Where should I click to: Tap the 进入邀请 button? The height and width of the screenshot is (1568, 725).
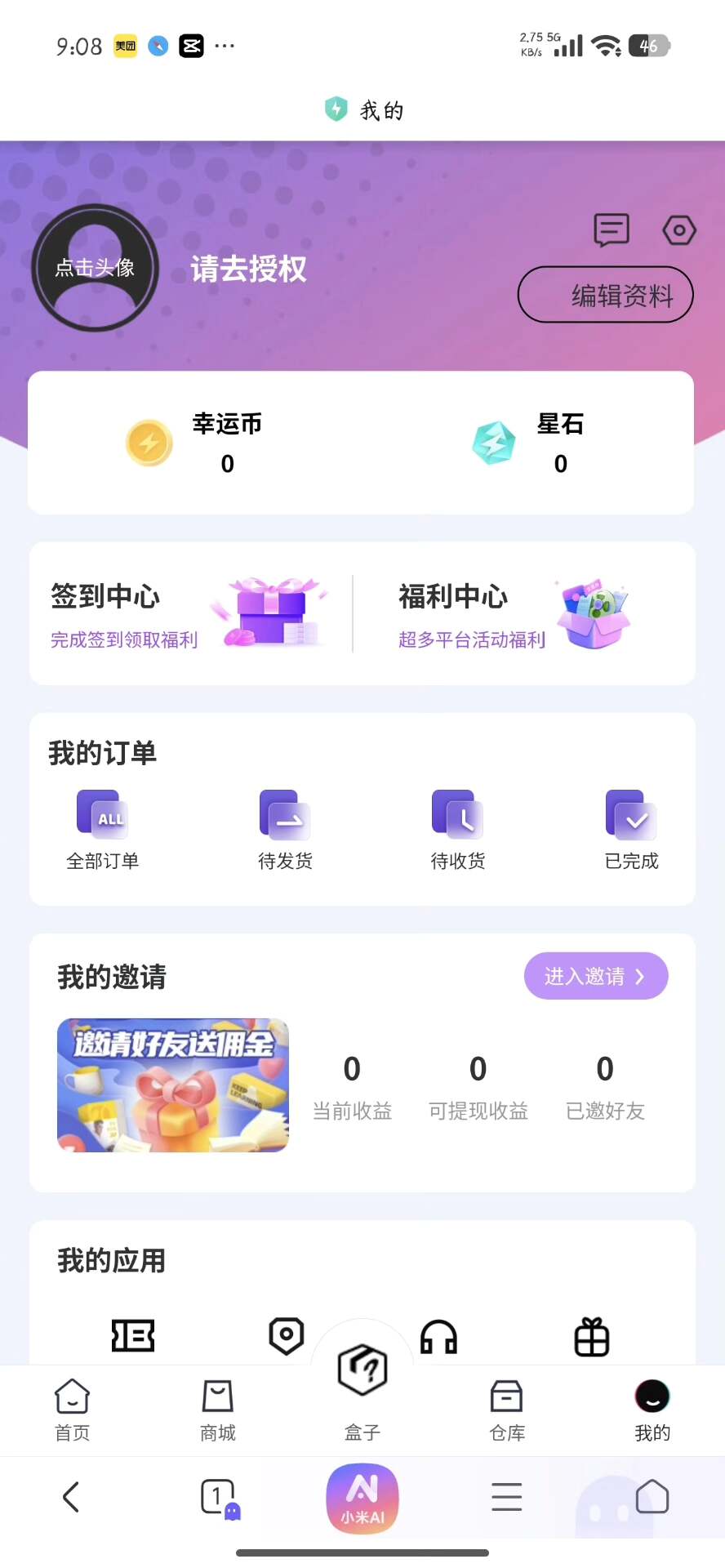click(x=595, y=976)
